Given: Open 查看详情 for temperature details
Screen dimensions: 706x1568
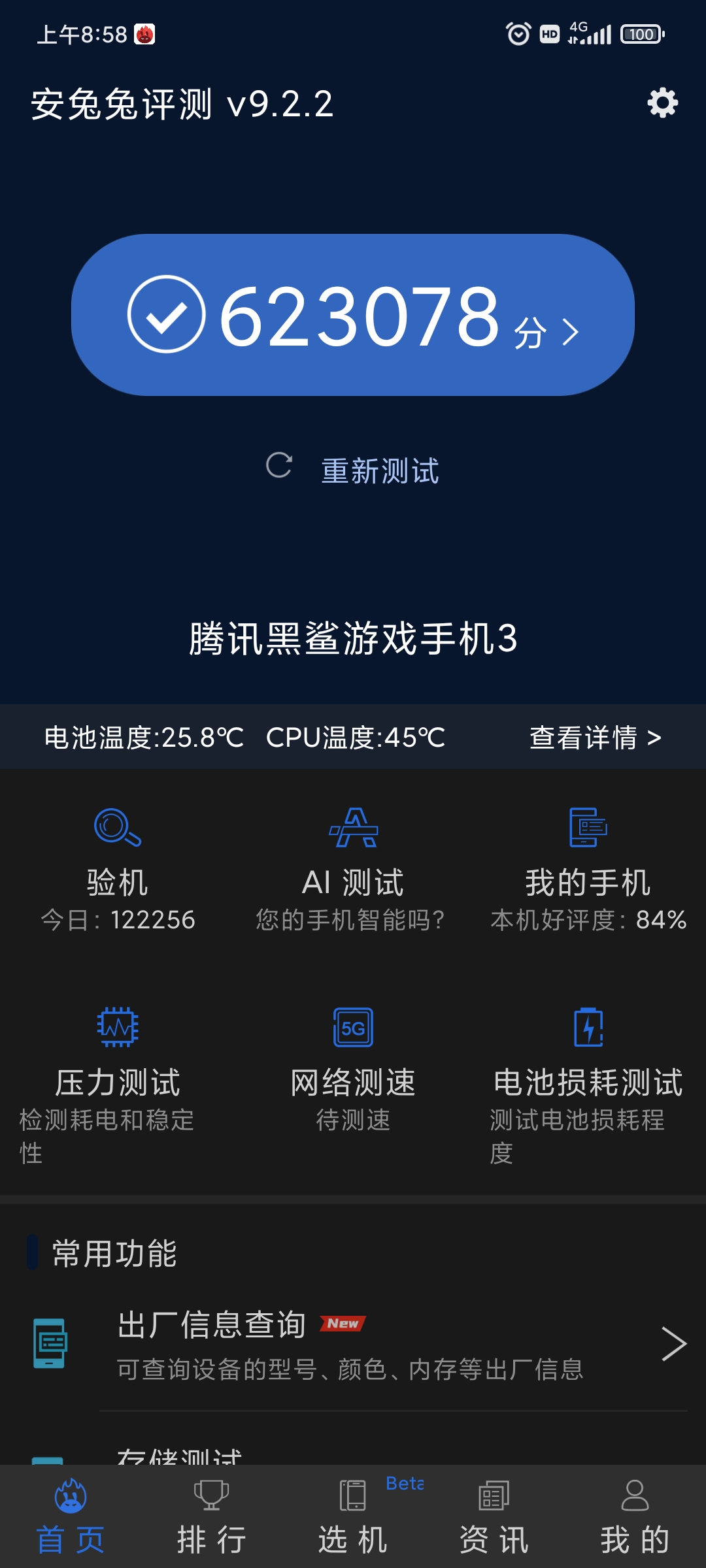Looking at the screenshot, I should pos(595,738).
